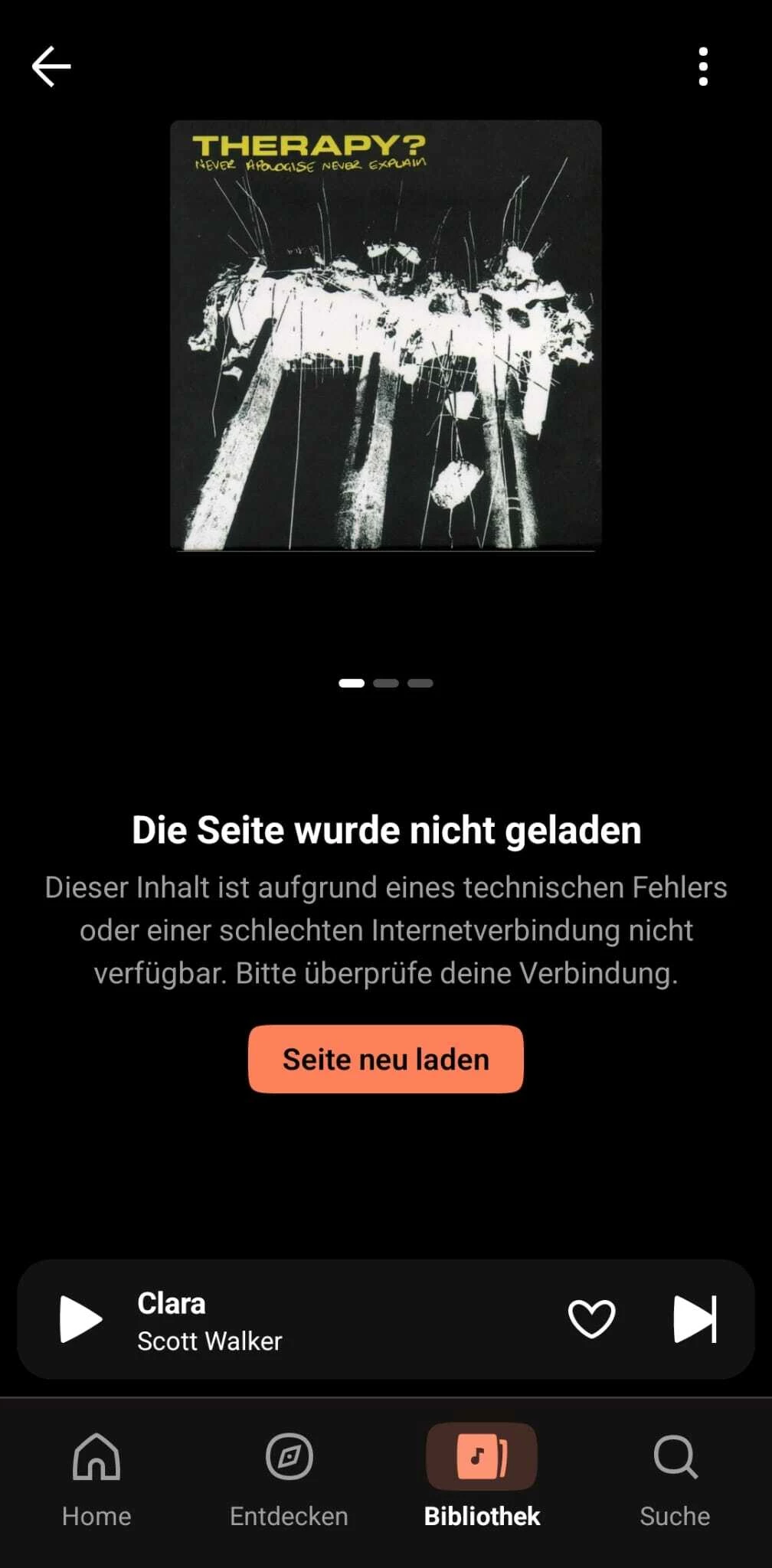The width and height of the screenshot is (772, 1568).
Task: Skip to the next track
Action: [695, 1319]
